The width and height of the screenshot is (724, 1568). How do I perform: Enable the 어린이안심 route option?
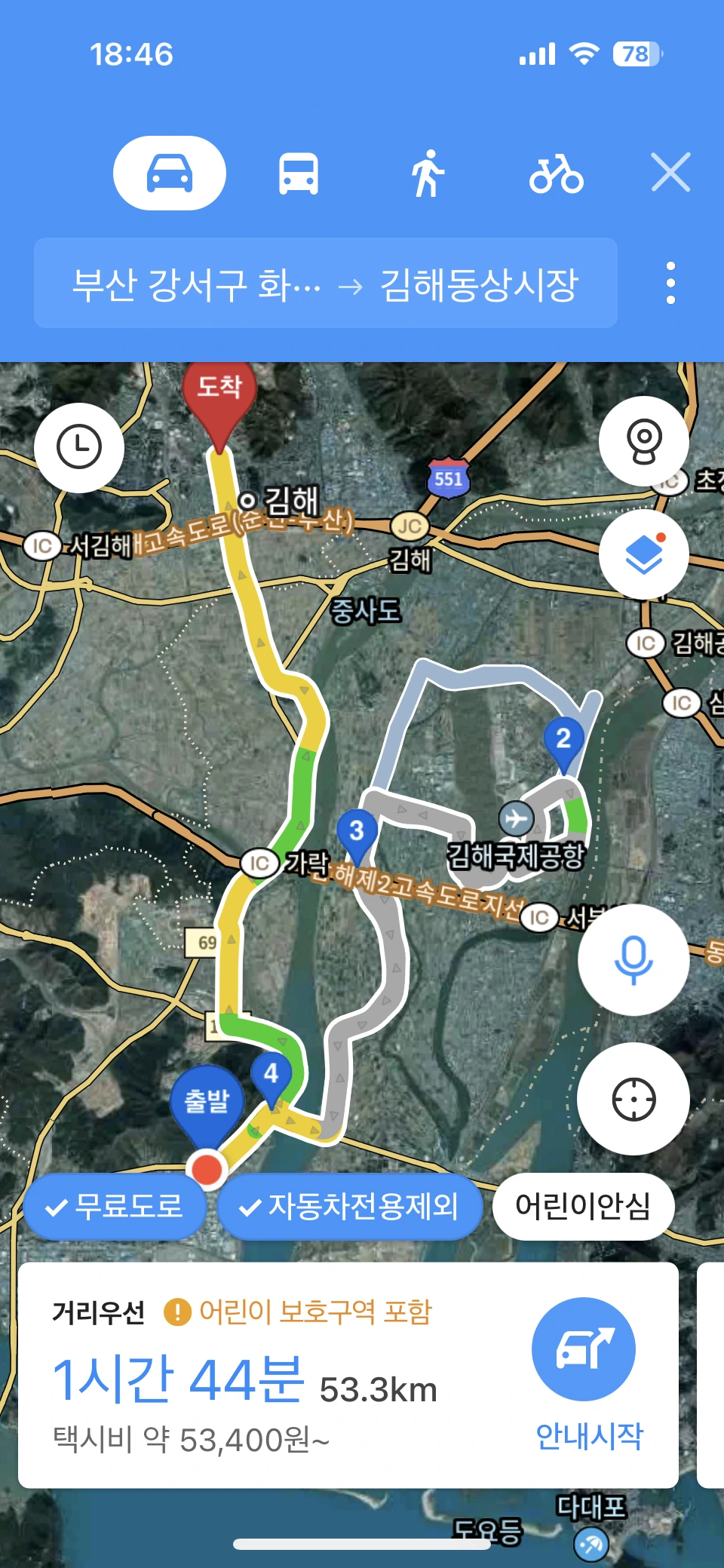[x=582, y=1207]
